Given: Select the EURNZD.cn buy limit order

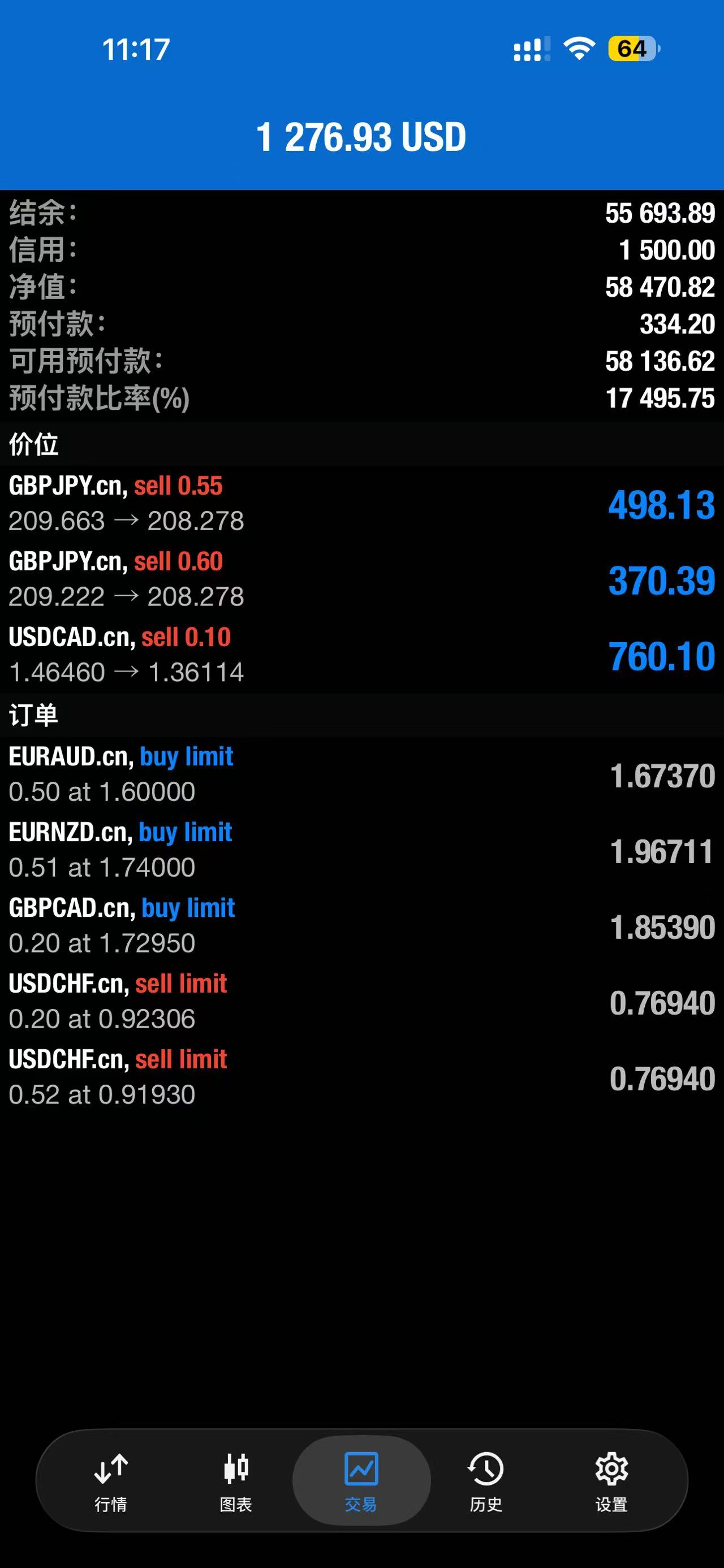Looking at the screenshot, I should (361, 850).
